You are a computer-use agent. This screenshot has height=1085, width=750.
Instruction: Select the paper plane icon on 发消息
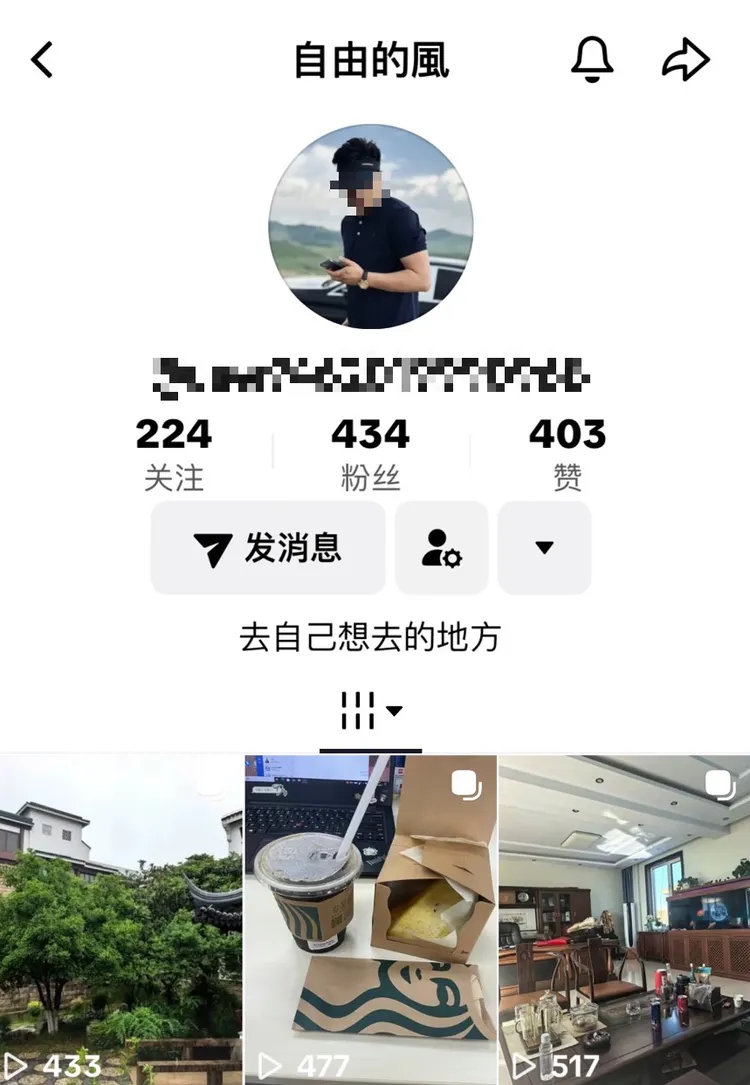coord(213,548)
